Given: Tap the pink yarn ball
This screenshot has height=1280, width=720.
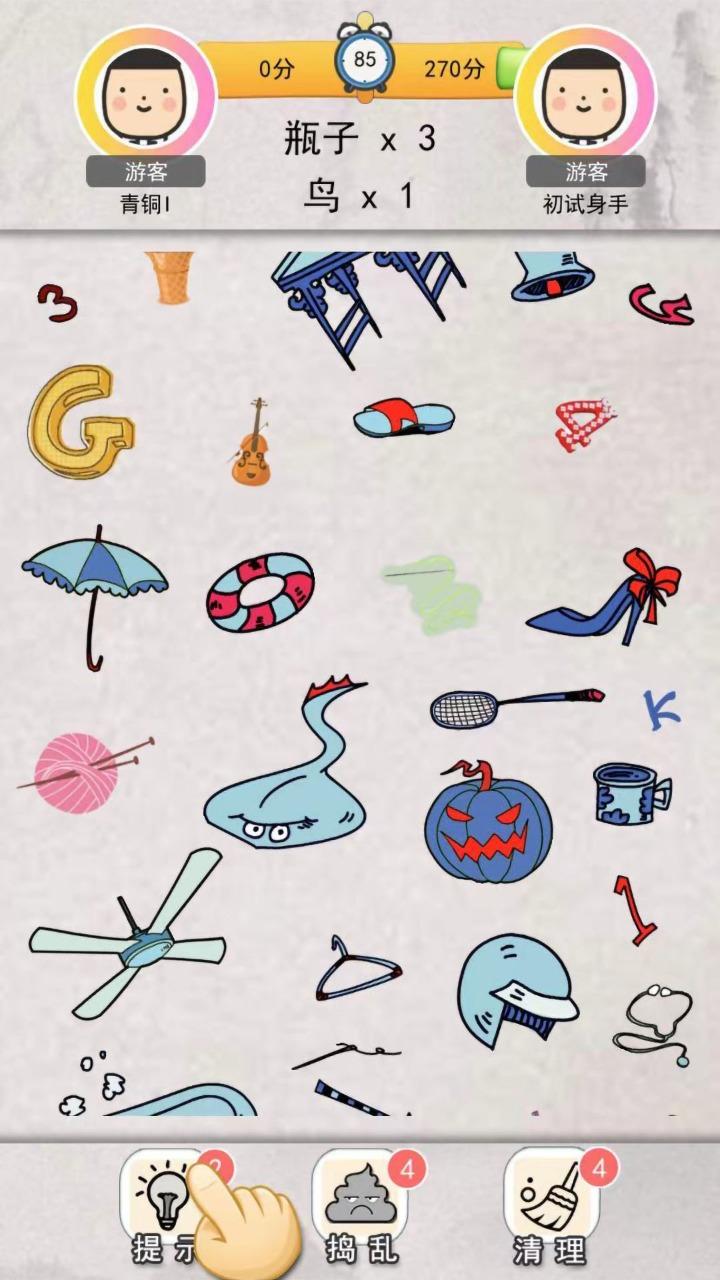Looking at the screenshot, I should pos(78,772).
